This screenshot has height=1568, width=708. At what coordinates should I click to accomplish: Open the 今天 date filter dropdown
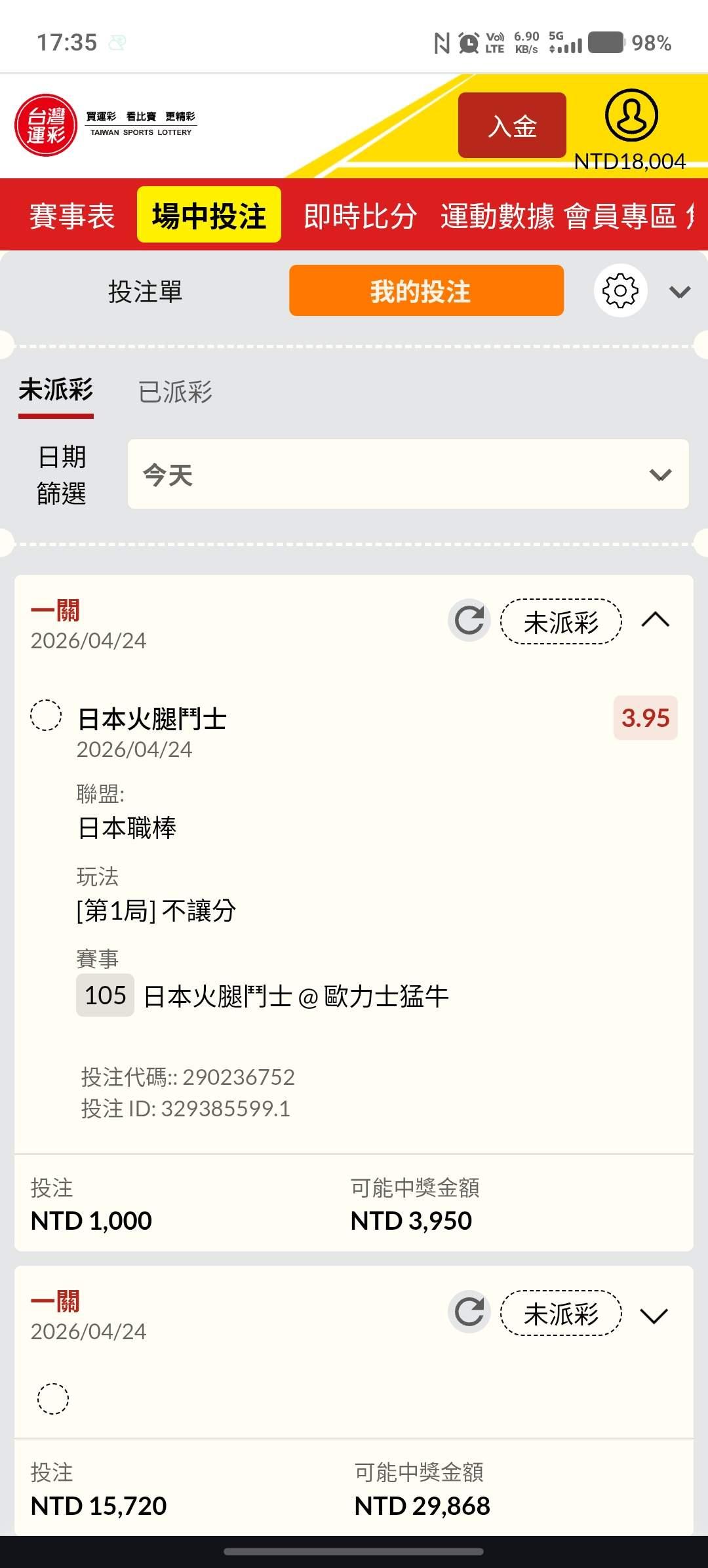click(x=408, y=475)
